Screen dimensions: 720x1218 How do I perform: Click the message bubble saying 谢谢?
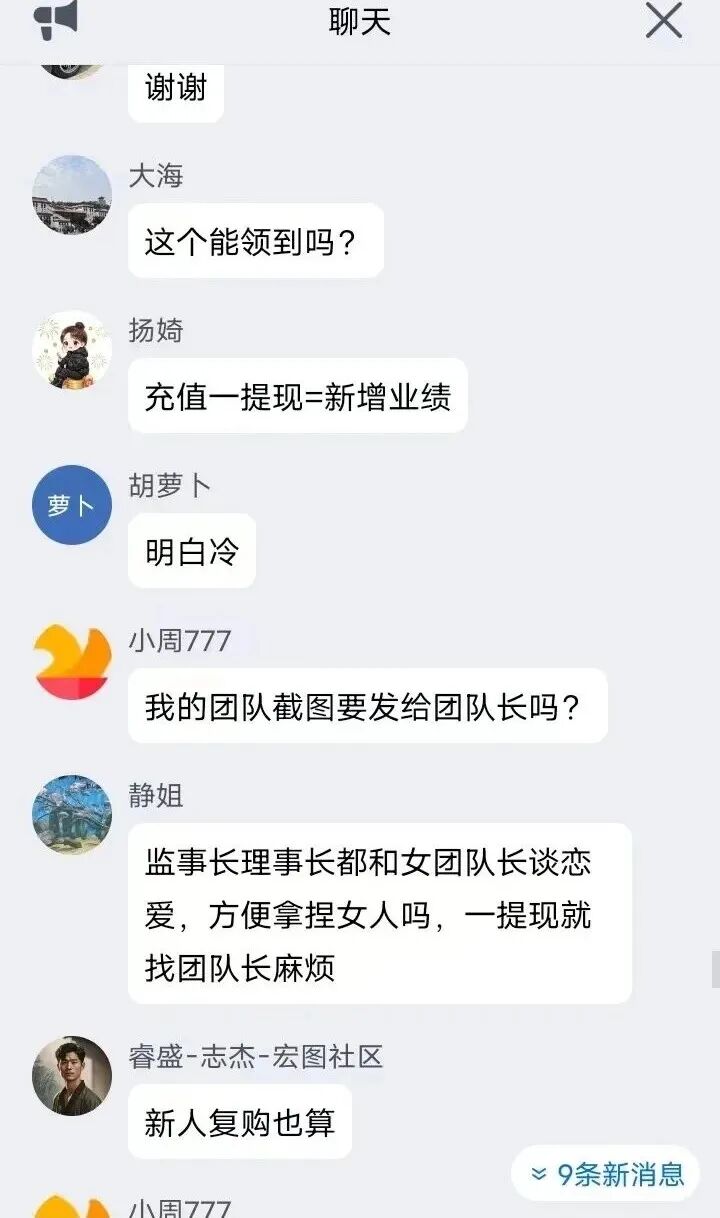coord(175,89)
